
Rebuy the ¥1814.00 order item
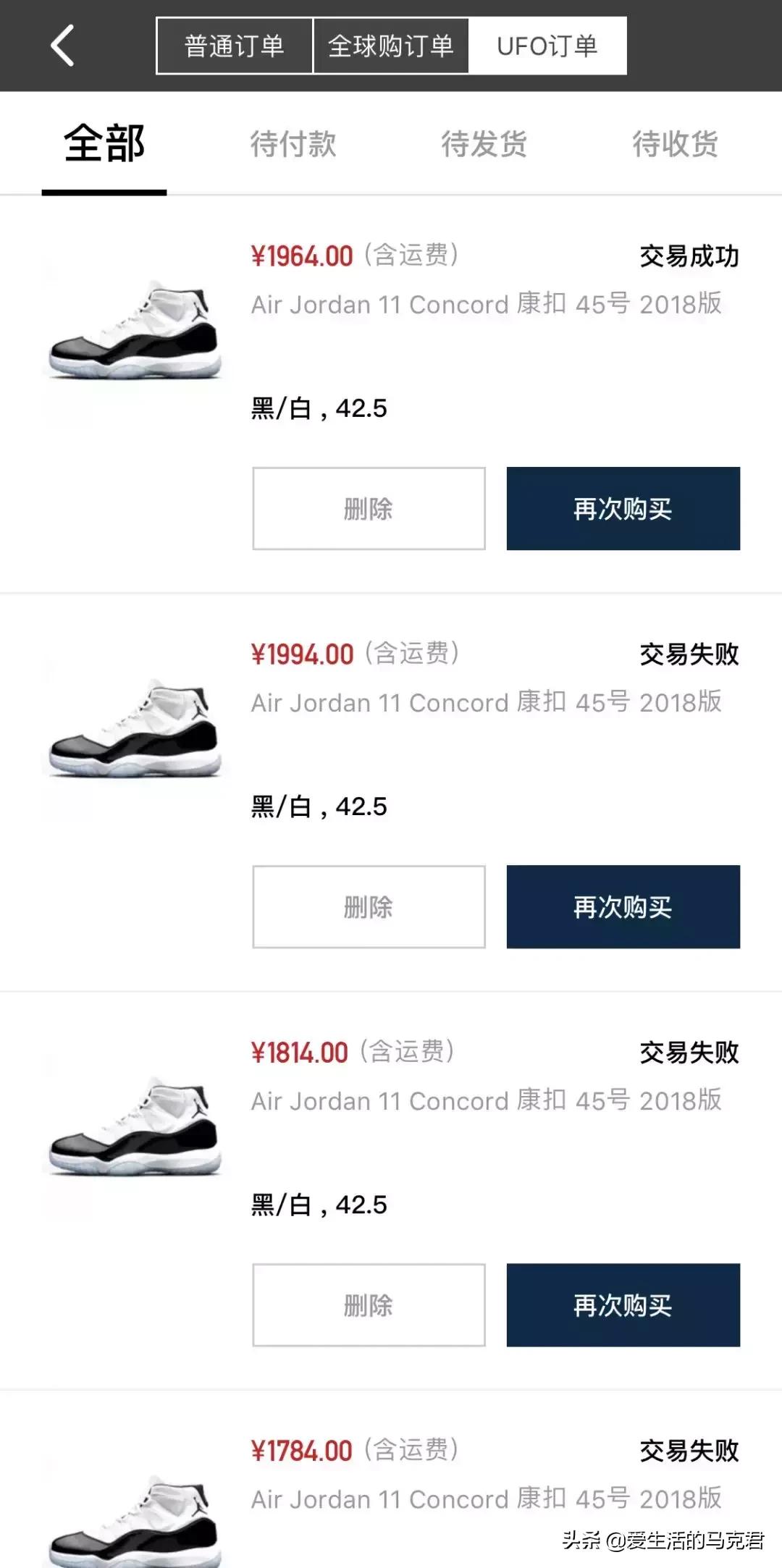pos(623,1305)
